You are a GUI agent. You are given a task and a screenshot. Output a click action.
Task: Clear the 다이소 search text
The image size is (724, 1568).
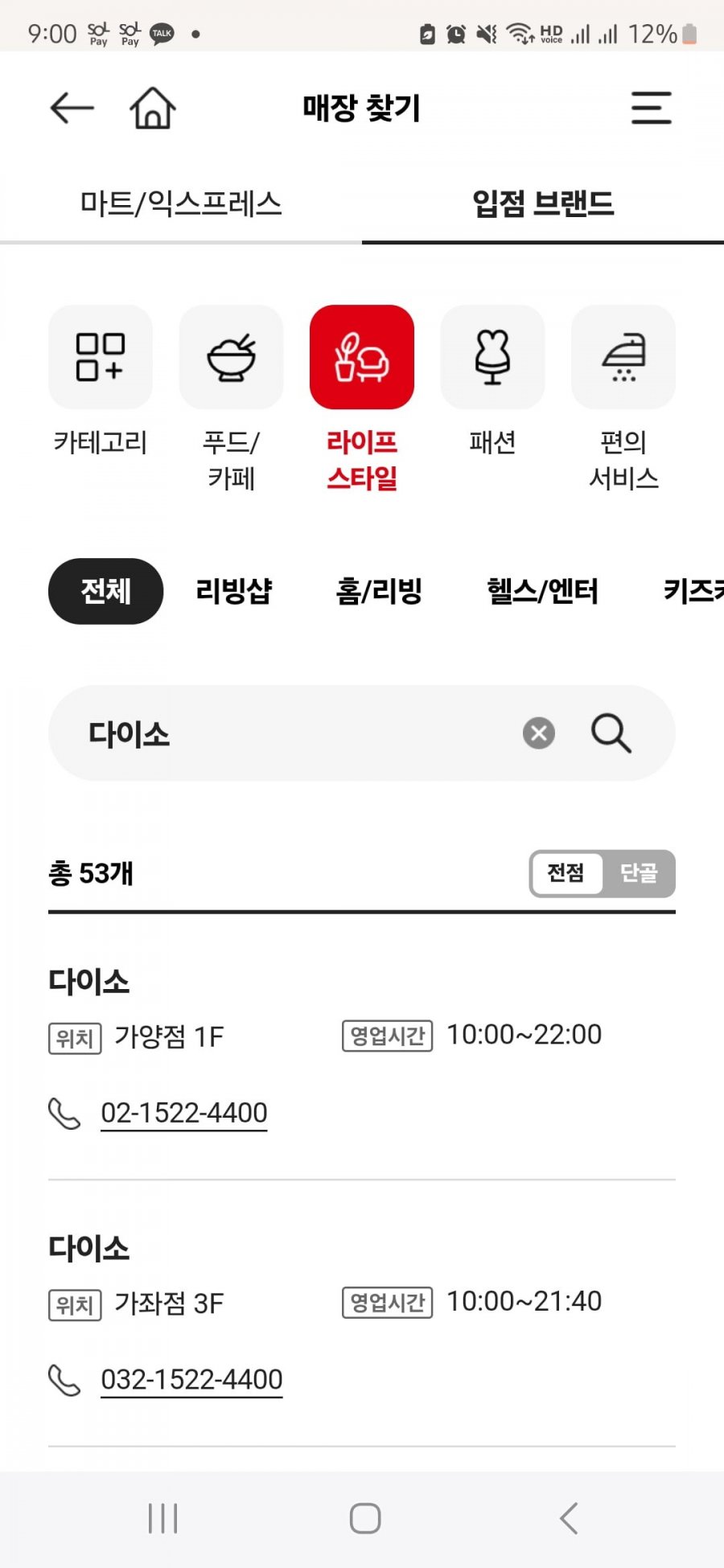[539, 733]
